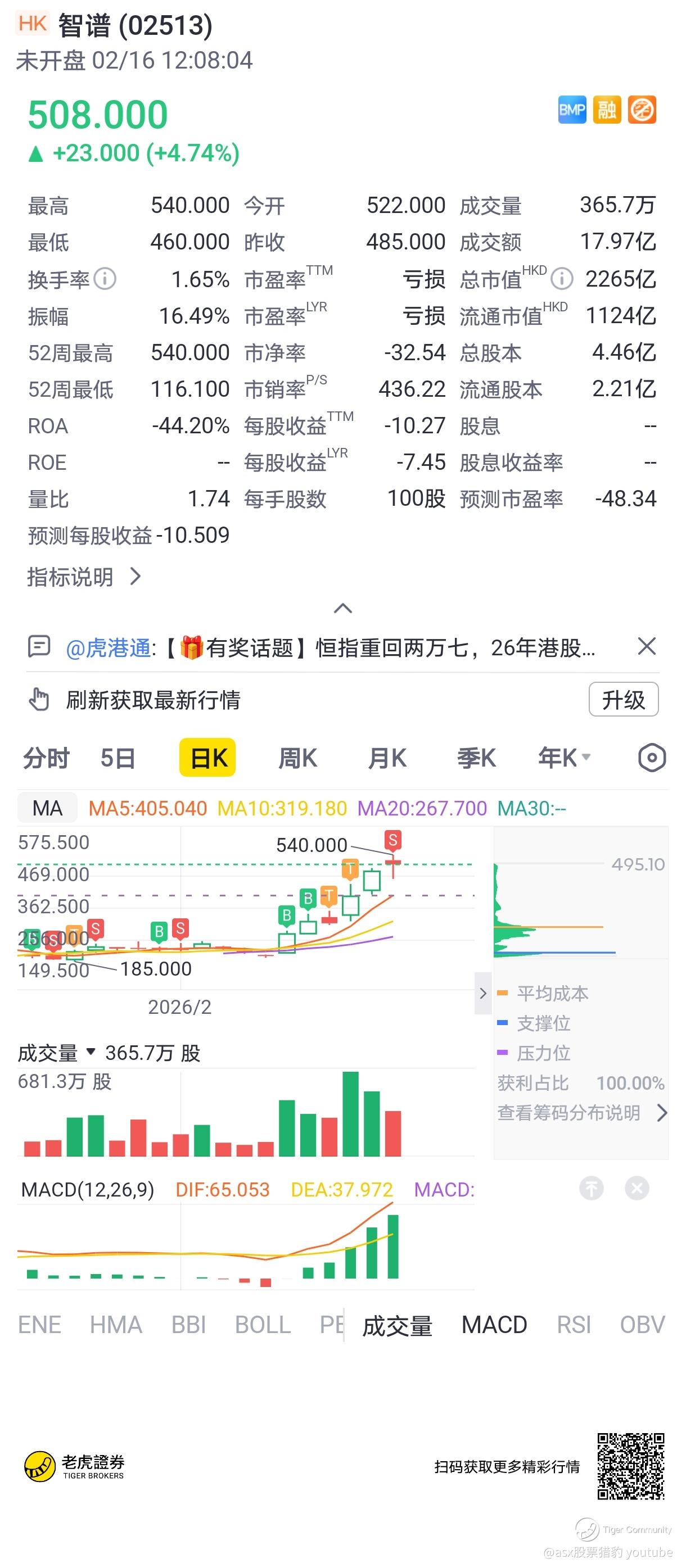
Task: Open chart settings hexagon icon
Action: pos(651,758)
